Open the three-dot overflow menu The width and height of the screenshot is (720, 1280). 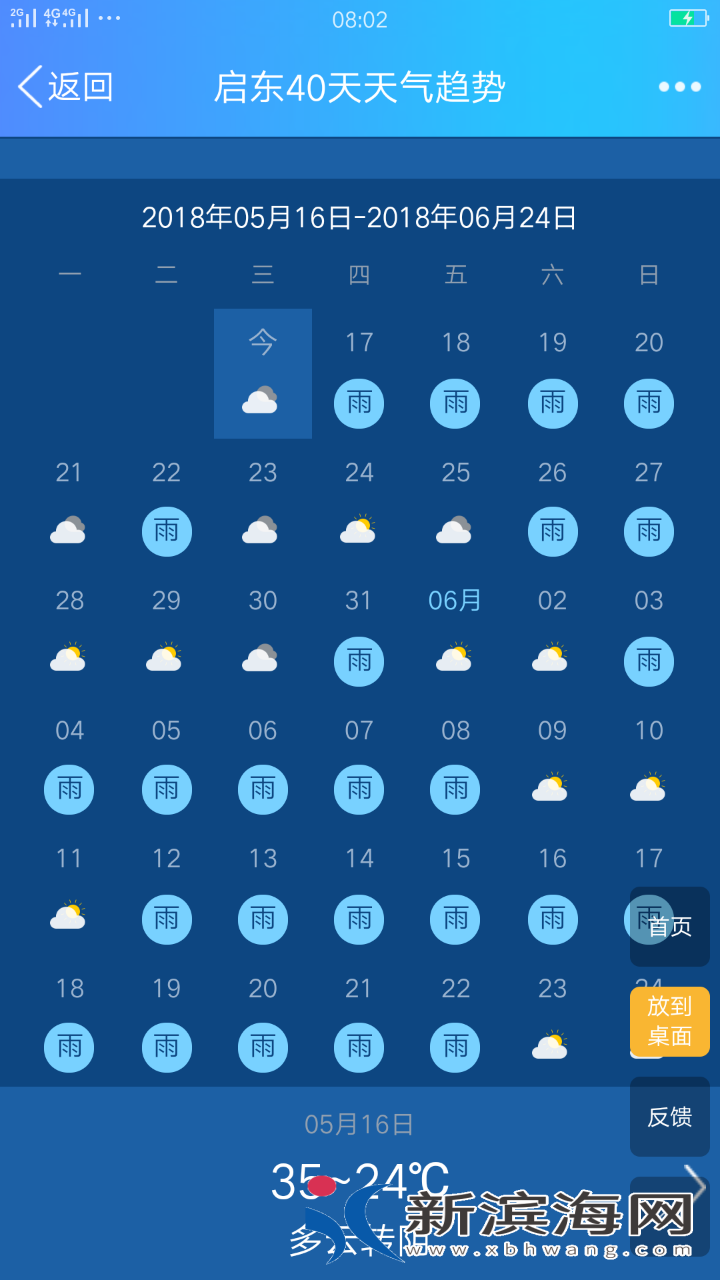(679, 87)
